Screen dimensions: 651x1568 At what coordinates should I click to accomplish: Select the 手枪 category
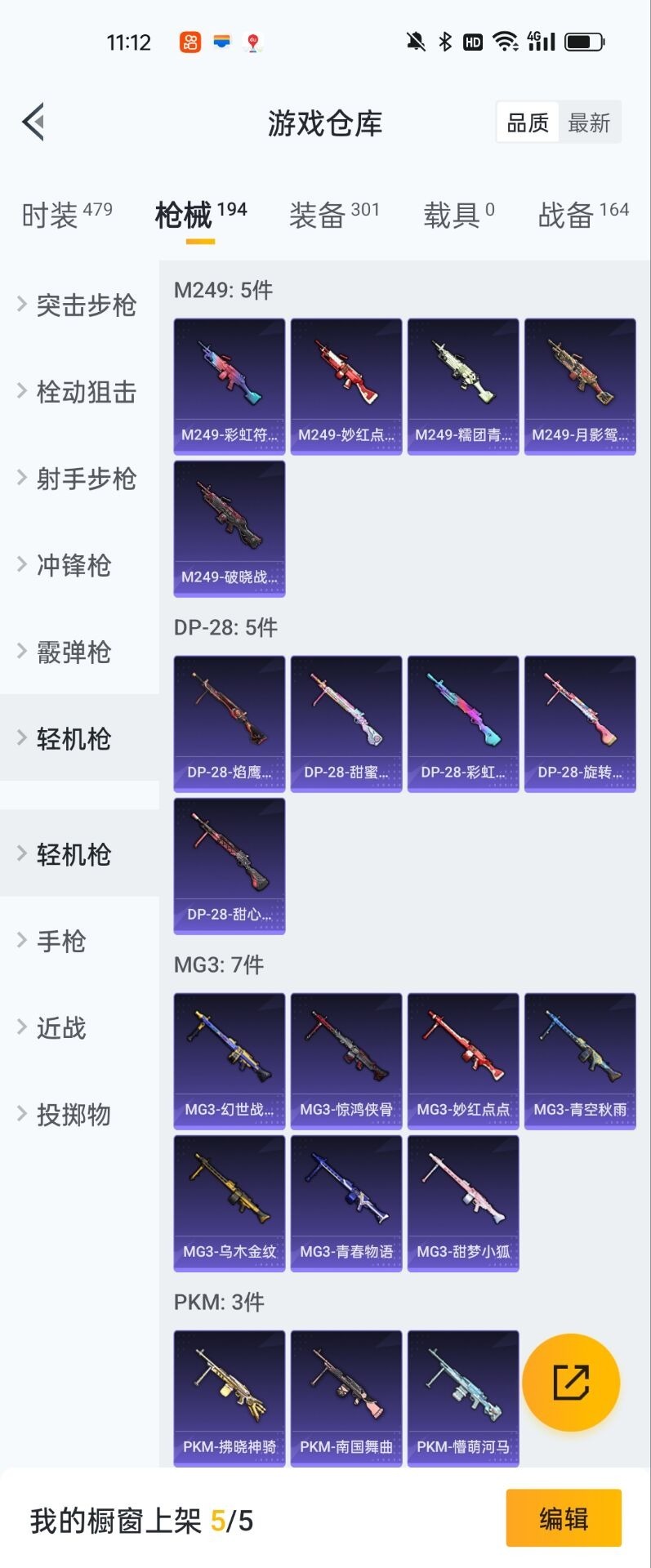[x=61, y=941]
